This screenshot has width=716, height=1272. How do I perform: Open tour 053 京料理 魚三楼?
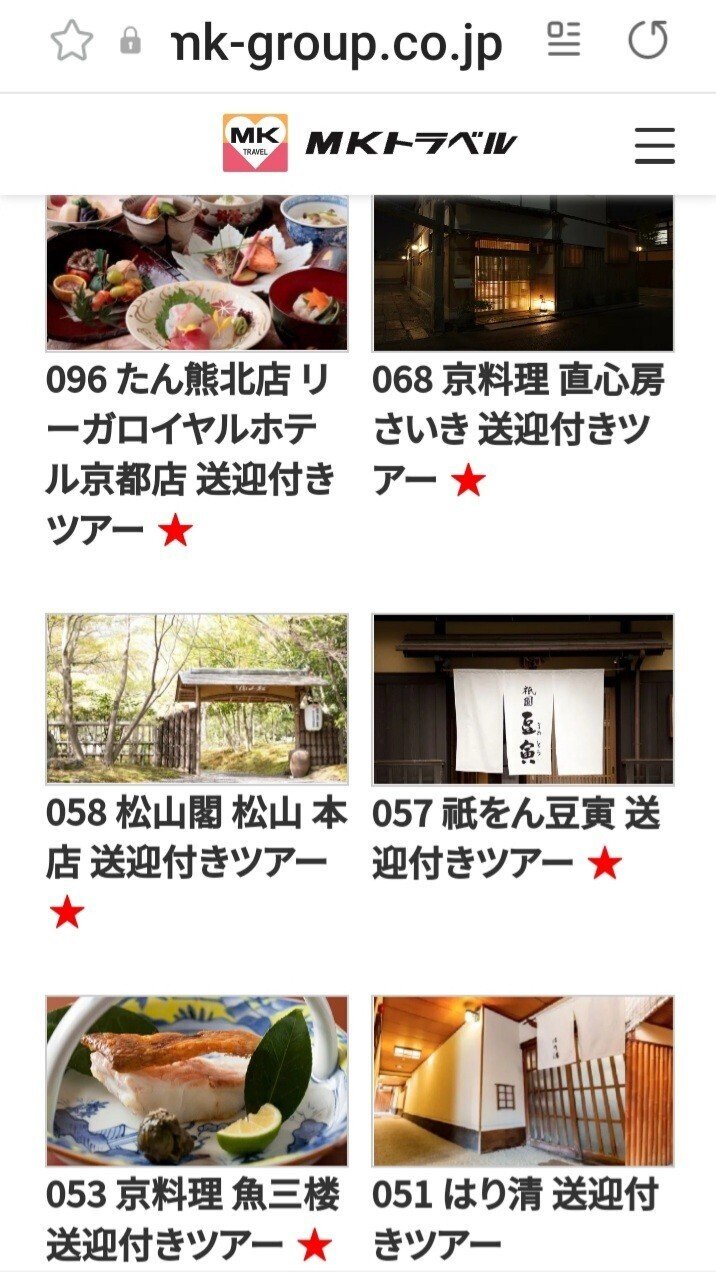coord(192,1219)
